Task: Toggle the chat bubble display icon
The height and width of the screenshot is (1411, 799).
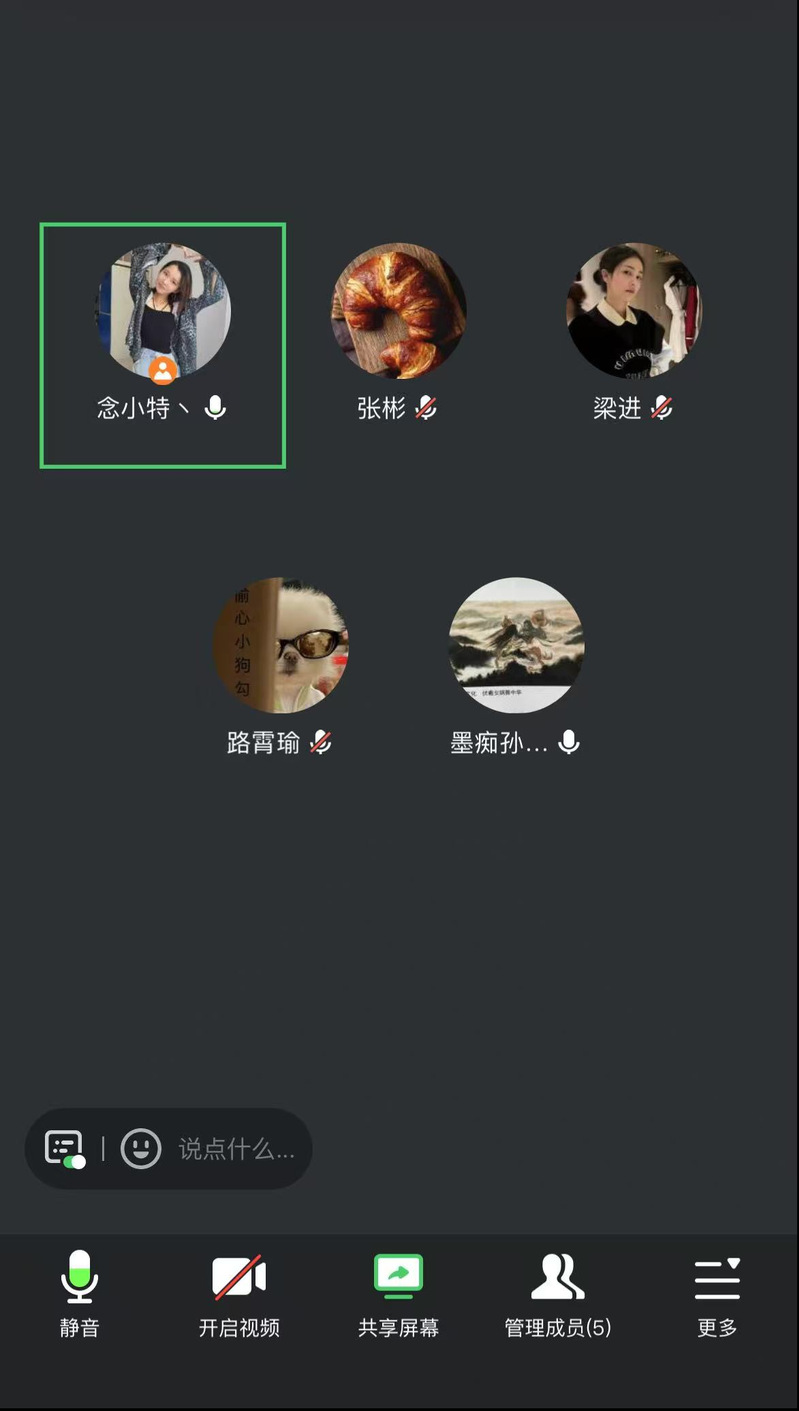Action: (x=65, y=1148)
